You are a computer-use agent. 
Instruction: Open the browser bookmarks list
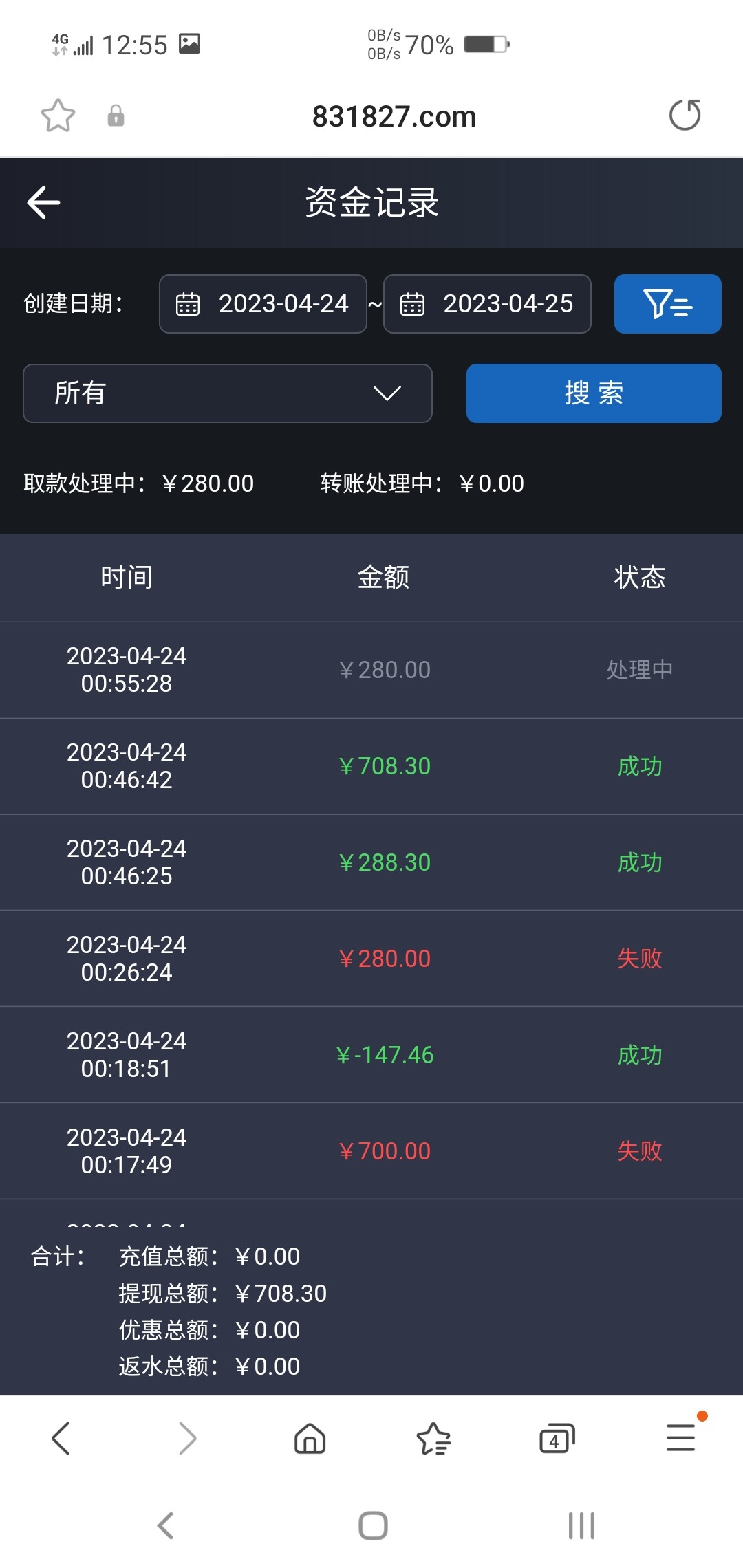coord(433,1438)
